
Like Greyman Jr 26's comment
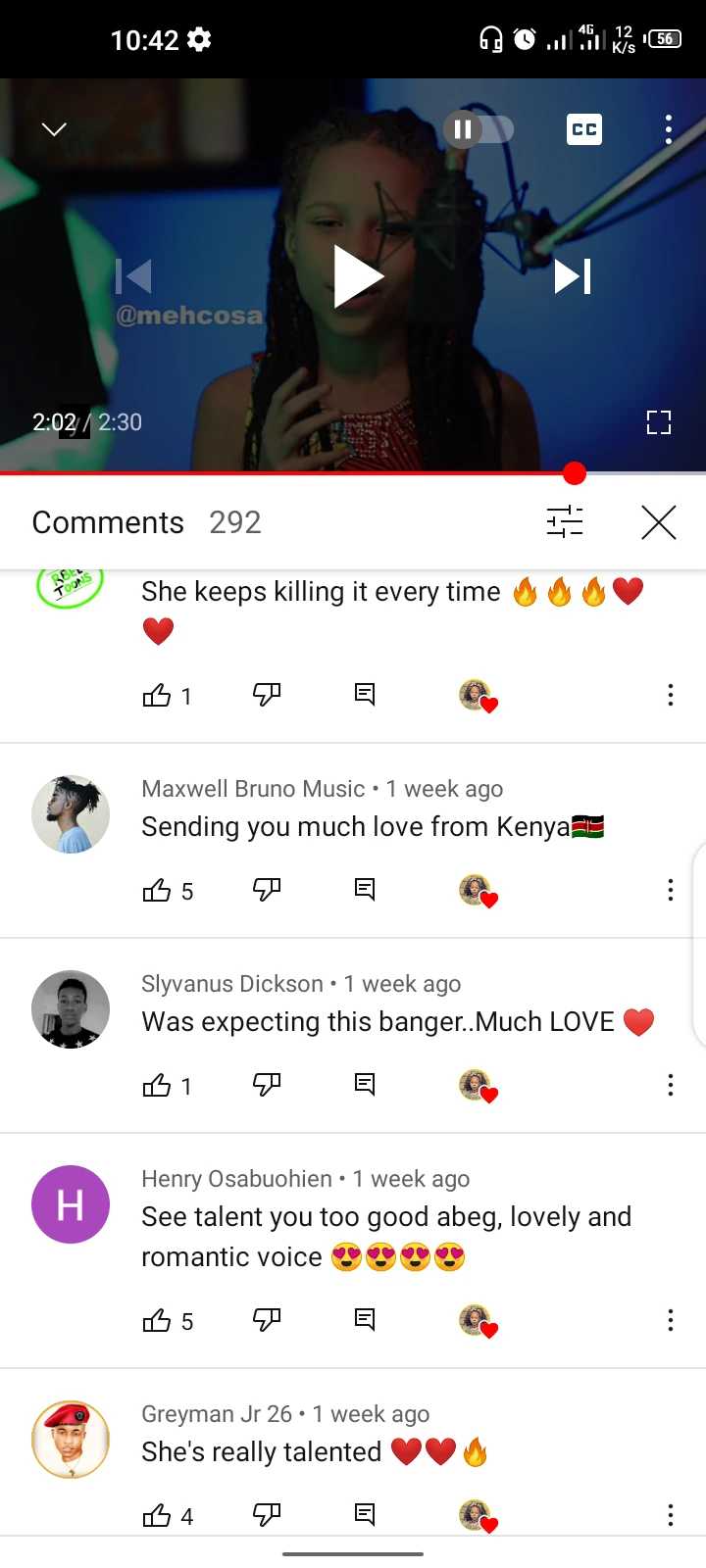pyautogui.click(x=157, y=1516)
